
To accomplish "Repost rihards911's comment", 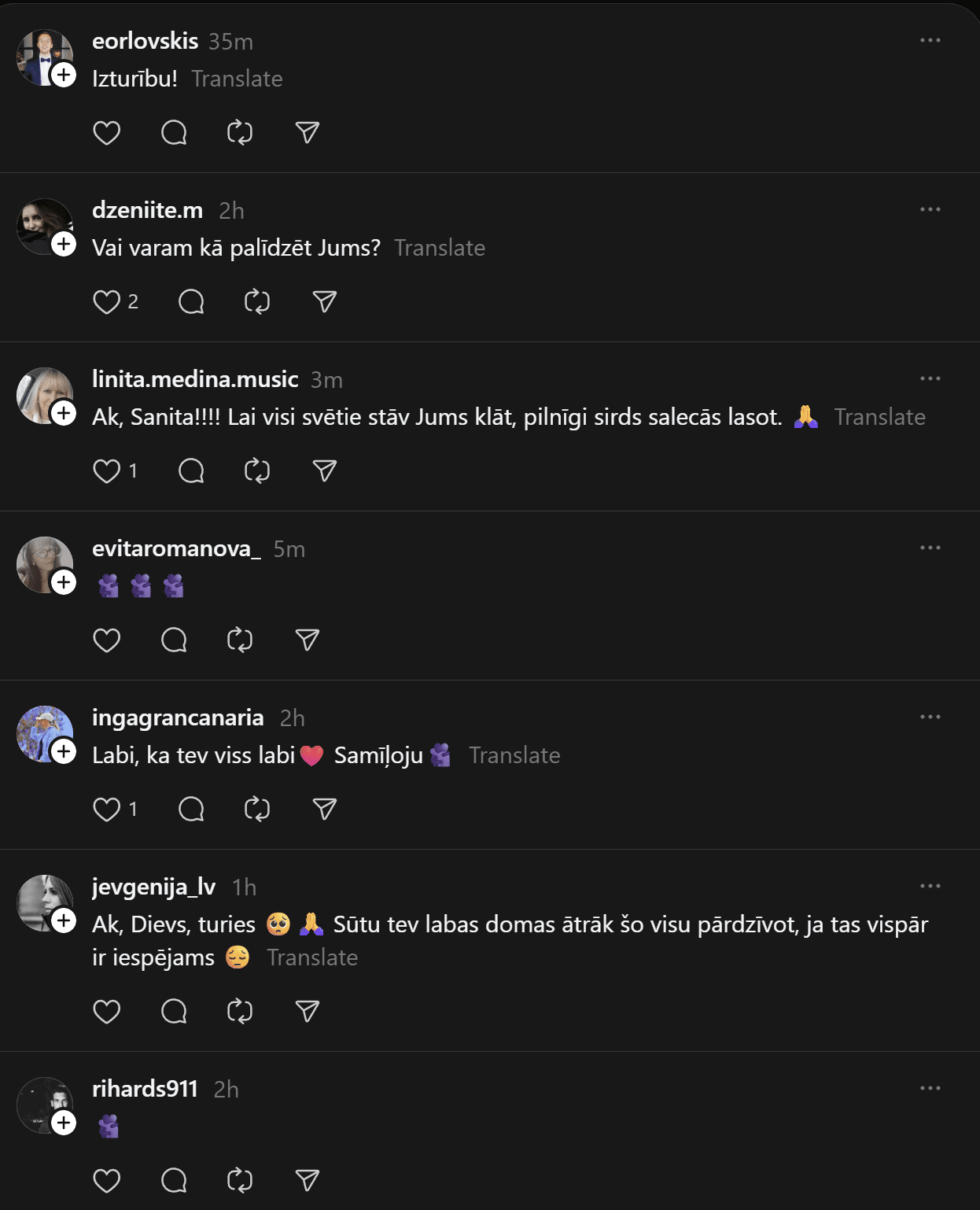I will tap(240, 1181).
